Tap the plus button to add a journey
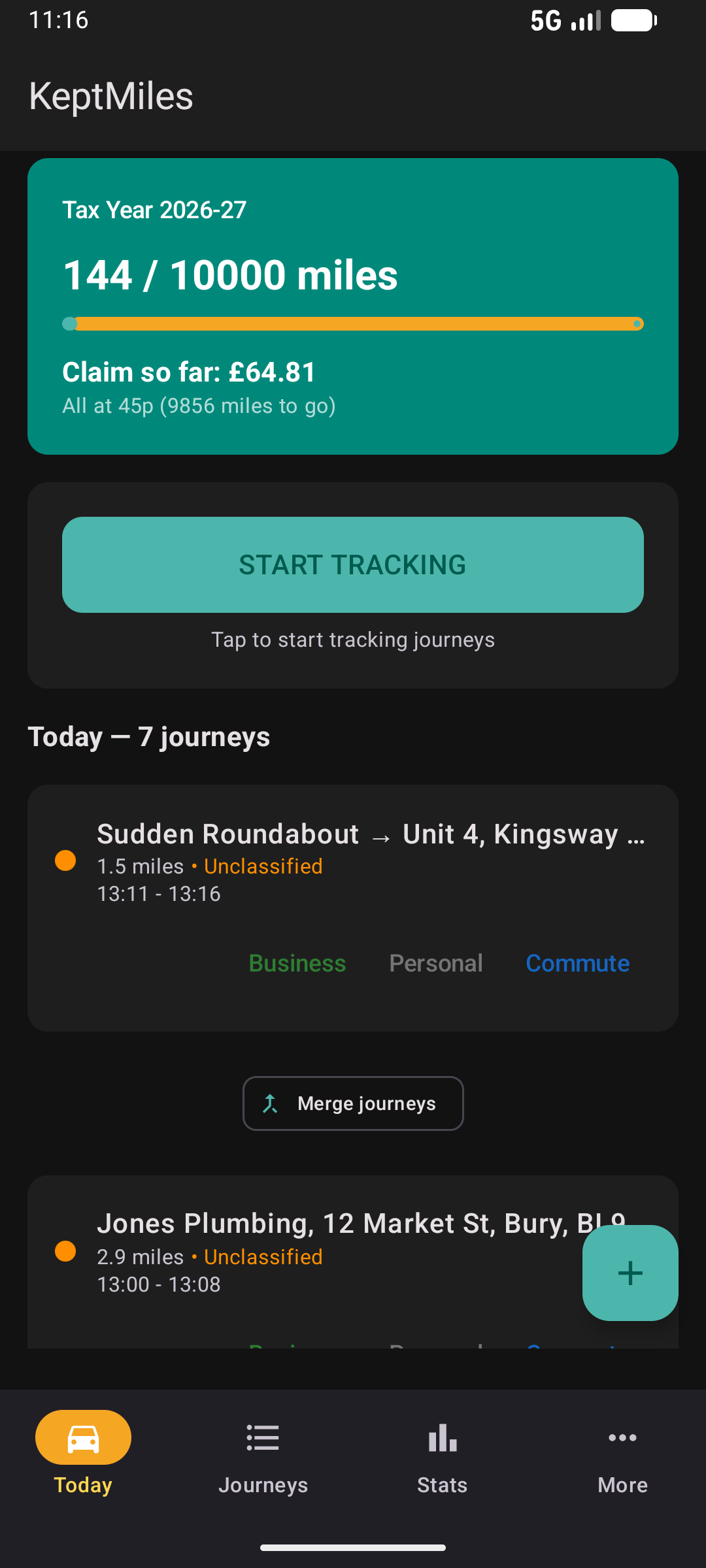706x1568 pixels. tap(629, 1272)
